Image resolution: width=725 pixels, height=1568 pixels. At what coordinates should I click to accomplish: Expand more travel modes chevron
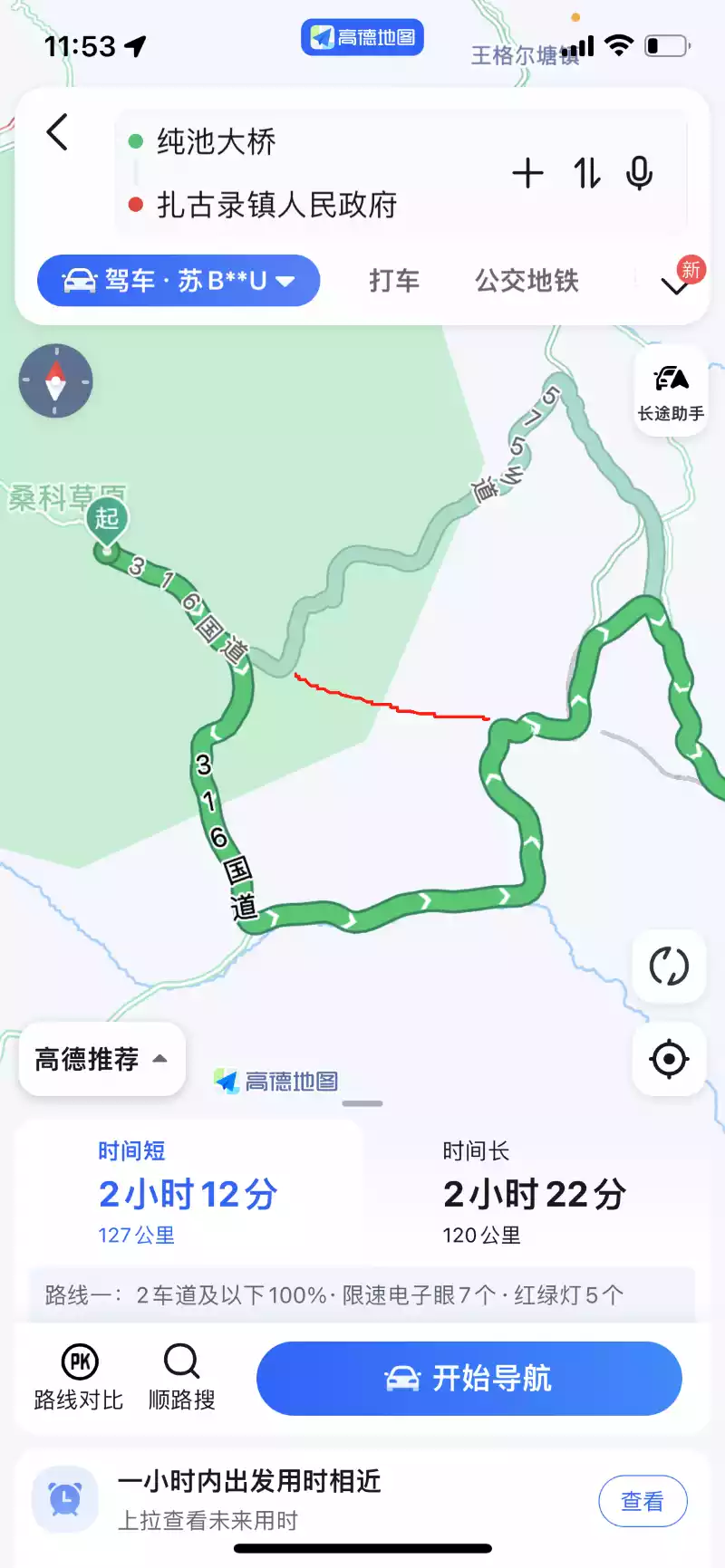coord(674,286)
